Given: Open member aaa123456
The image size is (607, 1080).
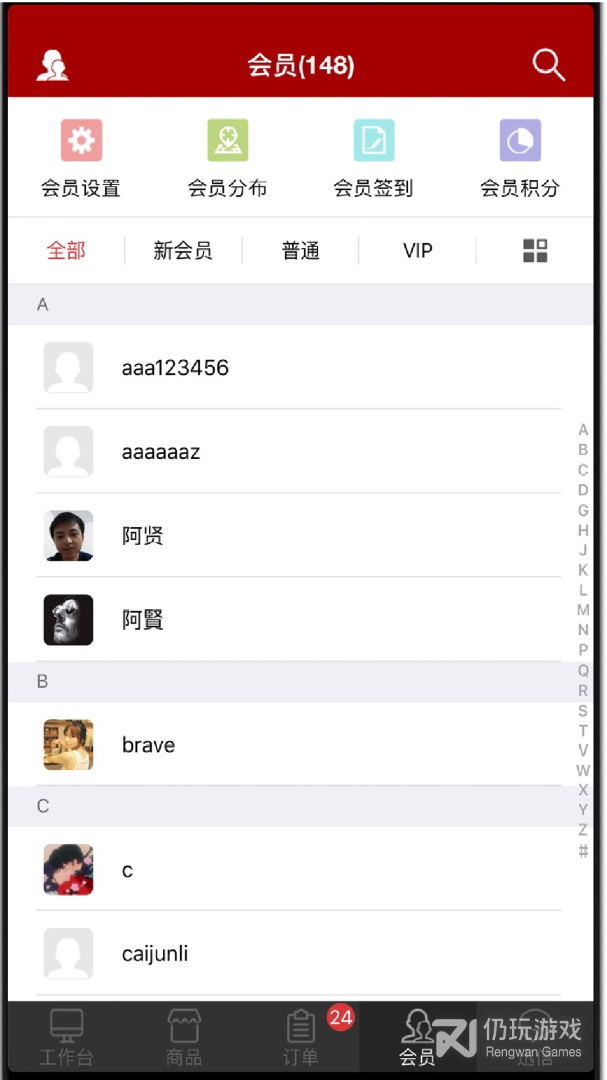Looking at the screenshot, I should pyautogui.click(x=298, y=367).
